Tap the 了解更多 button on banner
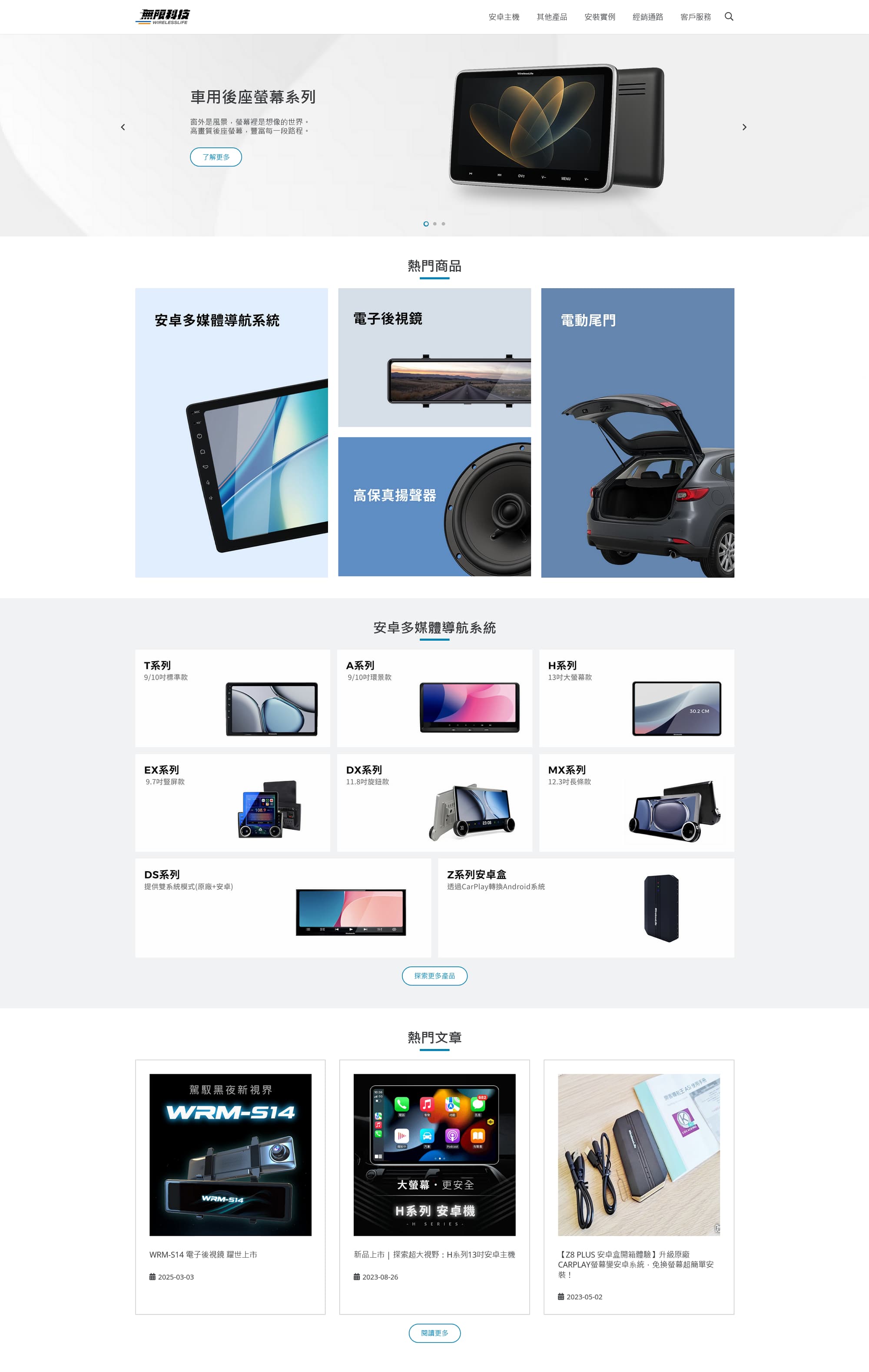The height and width of the screenshot is (1372, 869). coord(216,157)
